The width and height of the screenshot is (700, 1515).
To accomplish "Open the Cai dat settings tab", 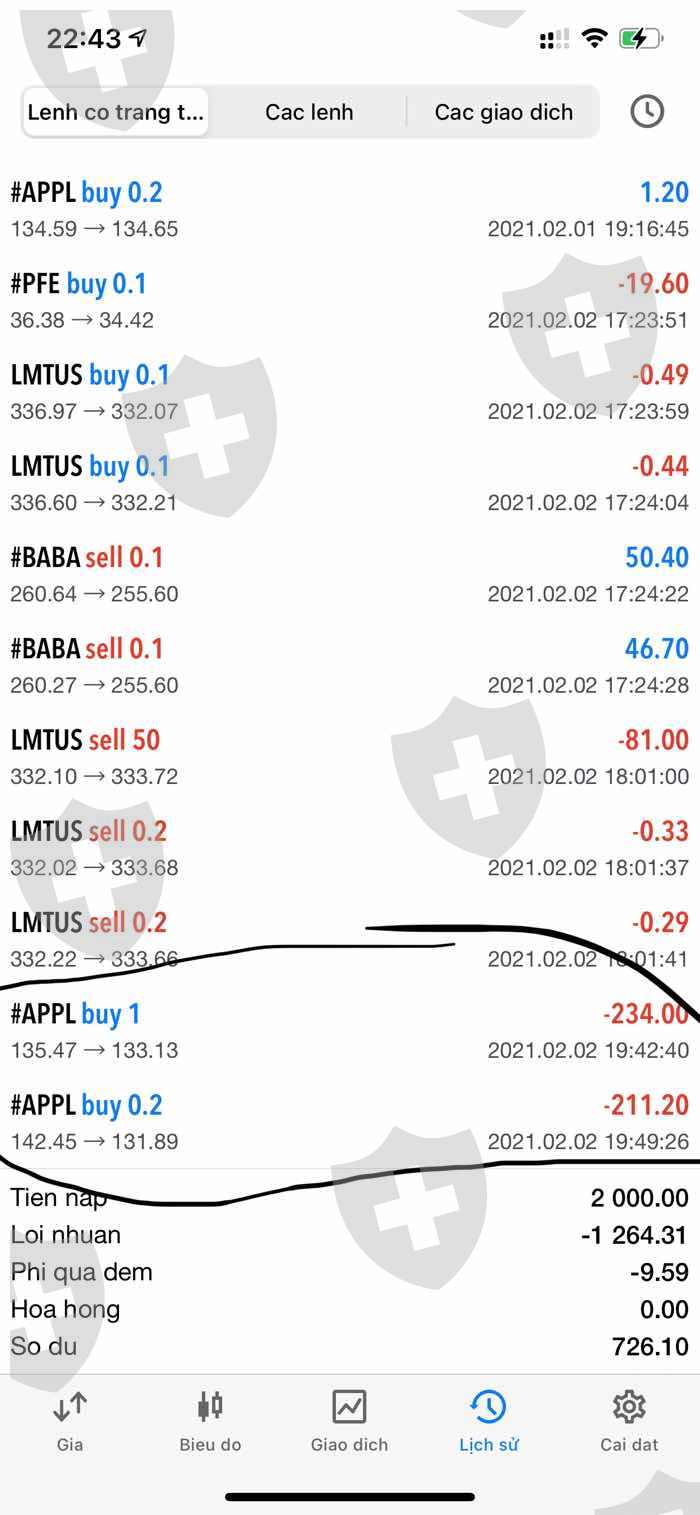I will pyautogui.click(x=629, y=1421).
